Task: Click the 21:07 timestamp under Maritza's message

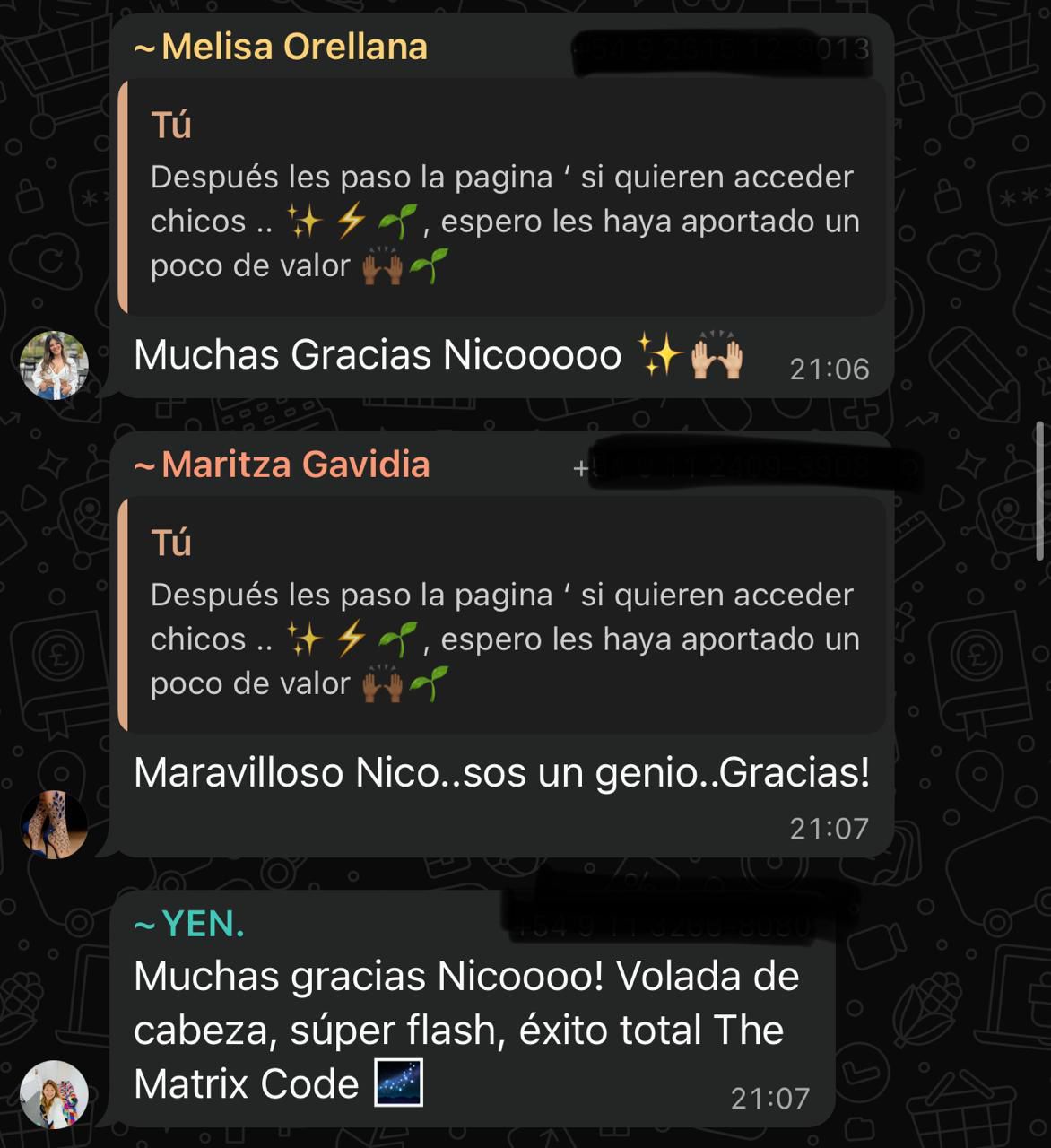Action: tap(830, 827)
